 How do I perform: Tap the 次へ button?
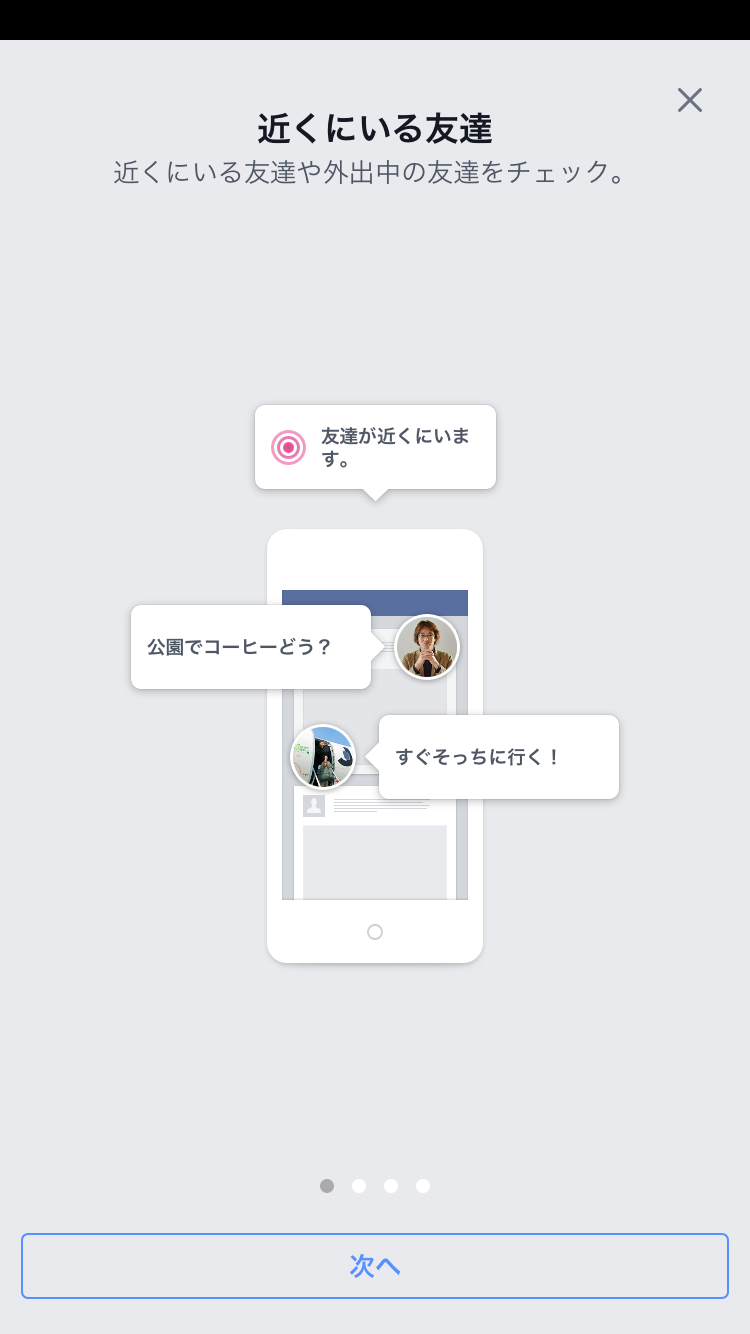pos(375,1266)
